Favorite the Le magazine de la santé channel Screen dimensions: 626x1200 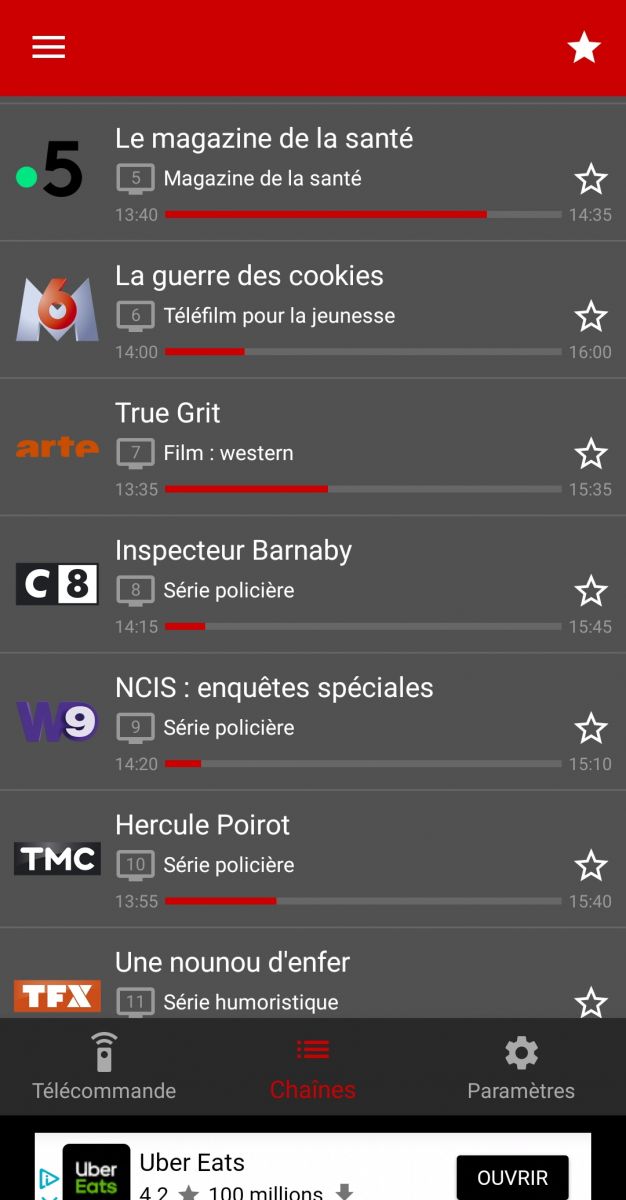click(x=591, y=180)
